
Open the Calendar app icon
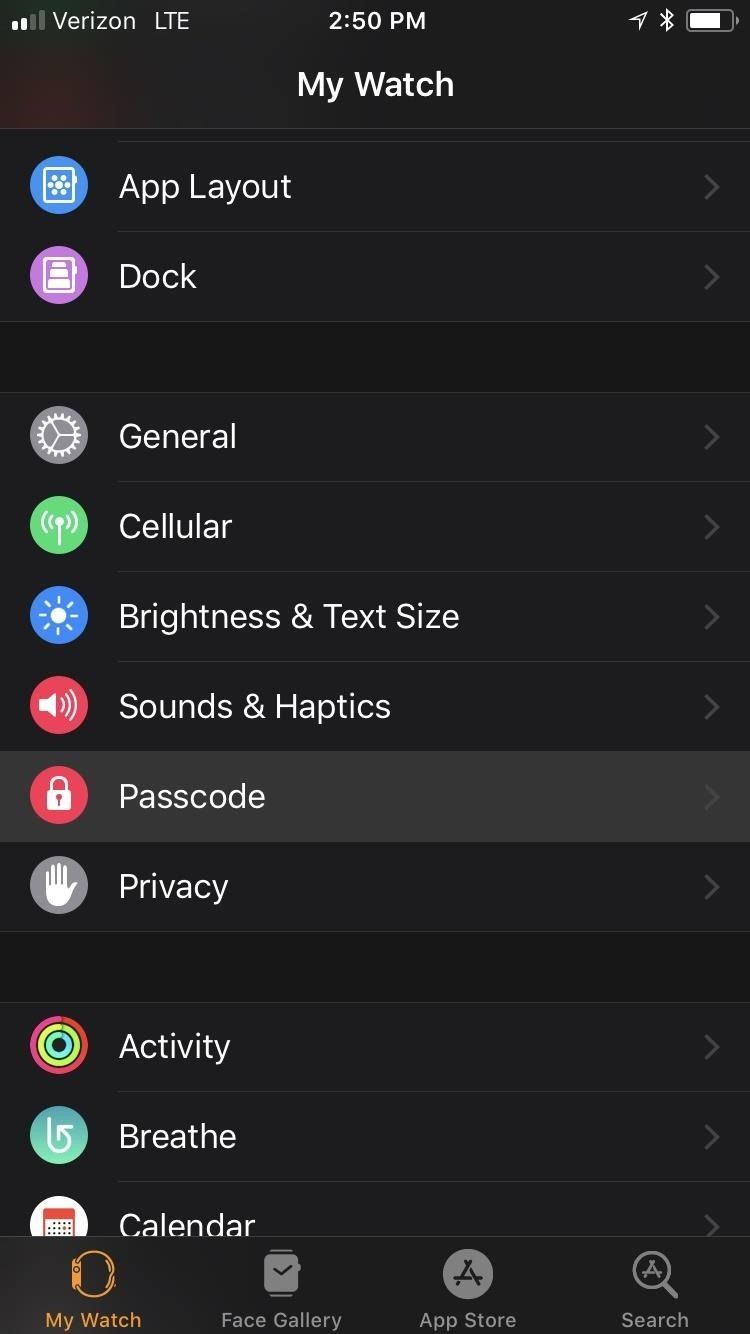[x=59, y=1220]
